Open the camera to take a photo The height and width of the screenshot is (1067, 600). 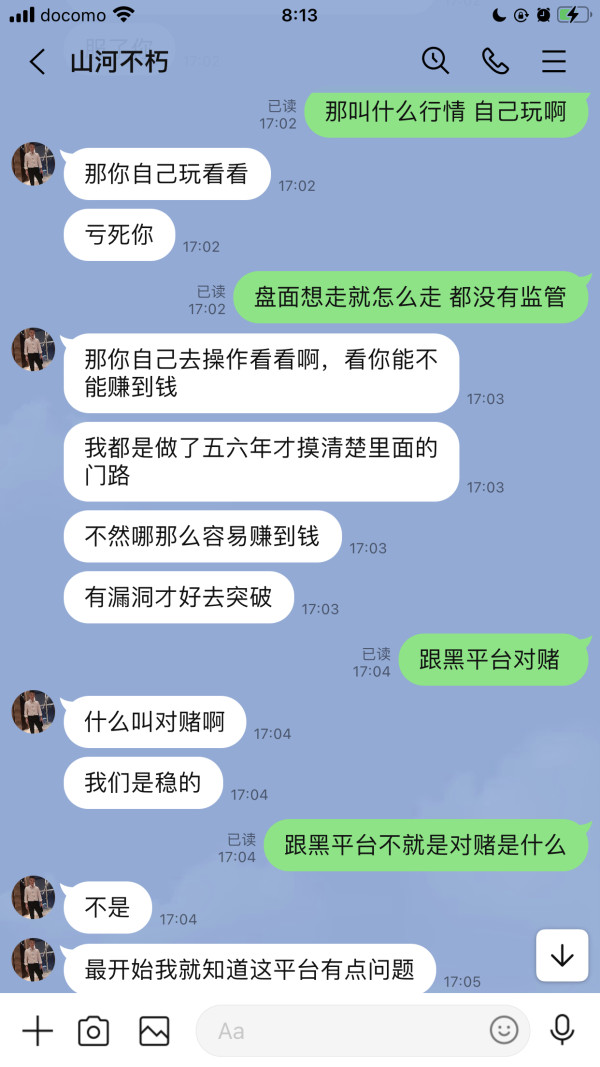93,1031
